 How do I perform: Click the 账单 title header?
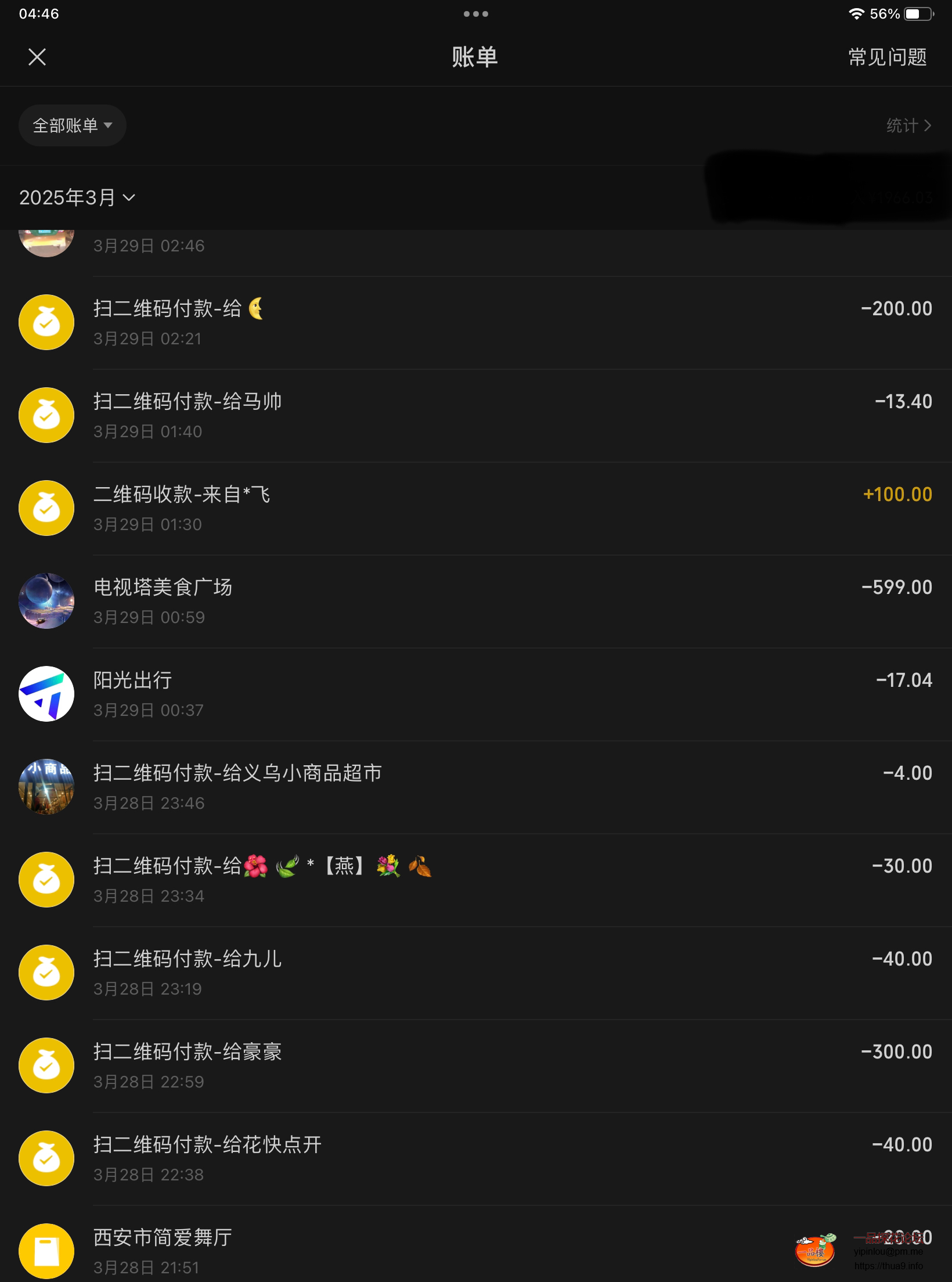pos(475,57)
